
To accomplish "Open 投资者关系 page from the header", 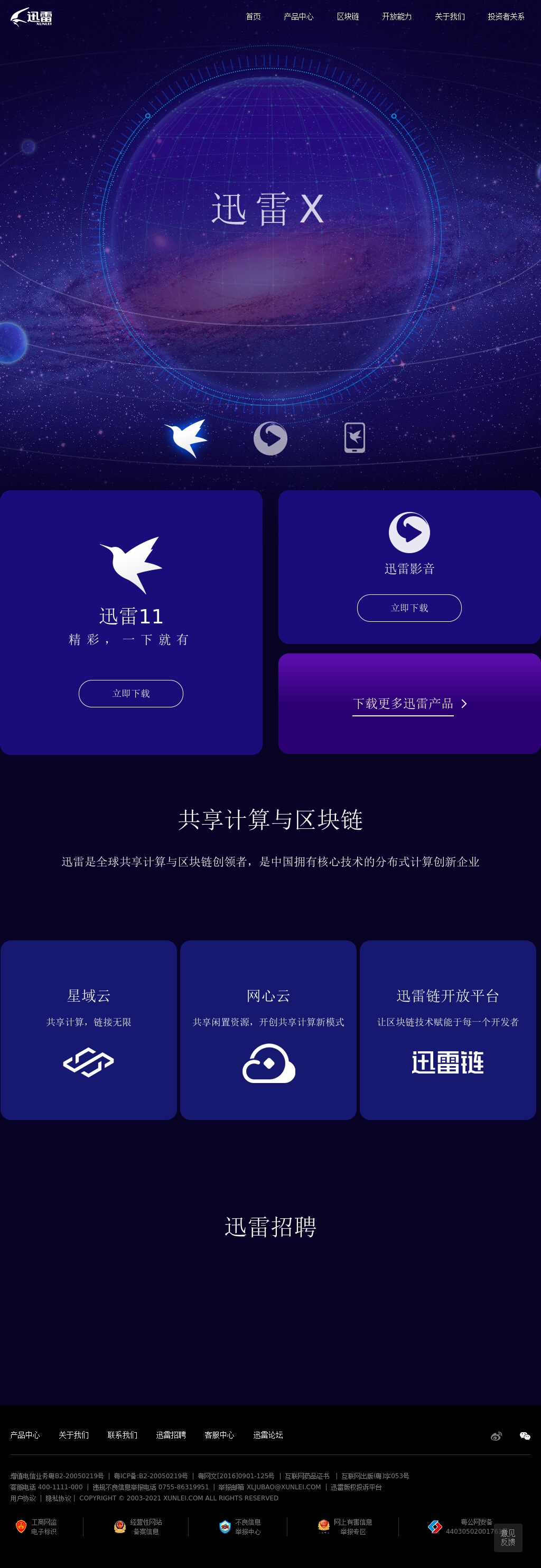I will click(x=505, y=16).
